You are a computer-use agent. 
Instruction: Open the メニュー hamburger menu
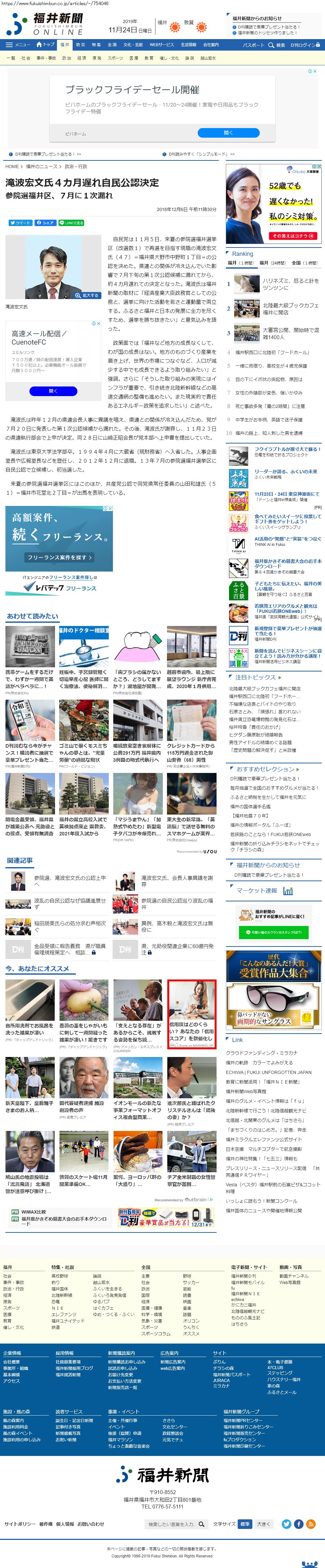[x=18, y=45]
